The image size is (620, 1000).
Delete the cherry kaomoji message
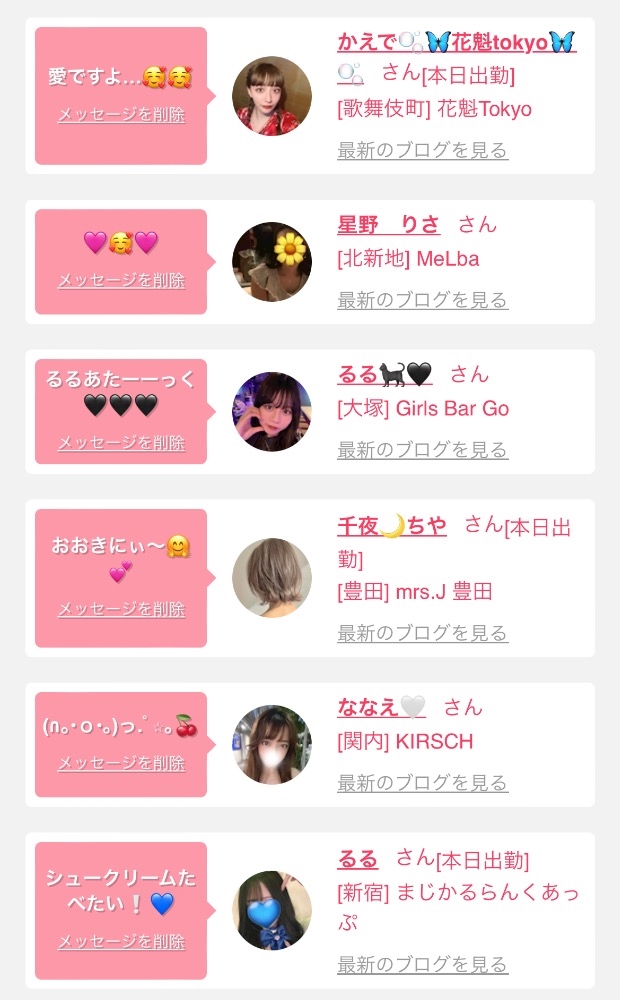point(121,763)
